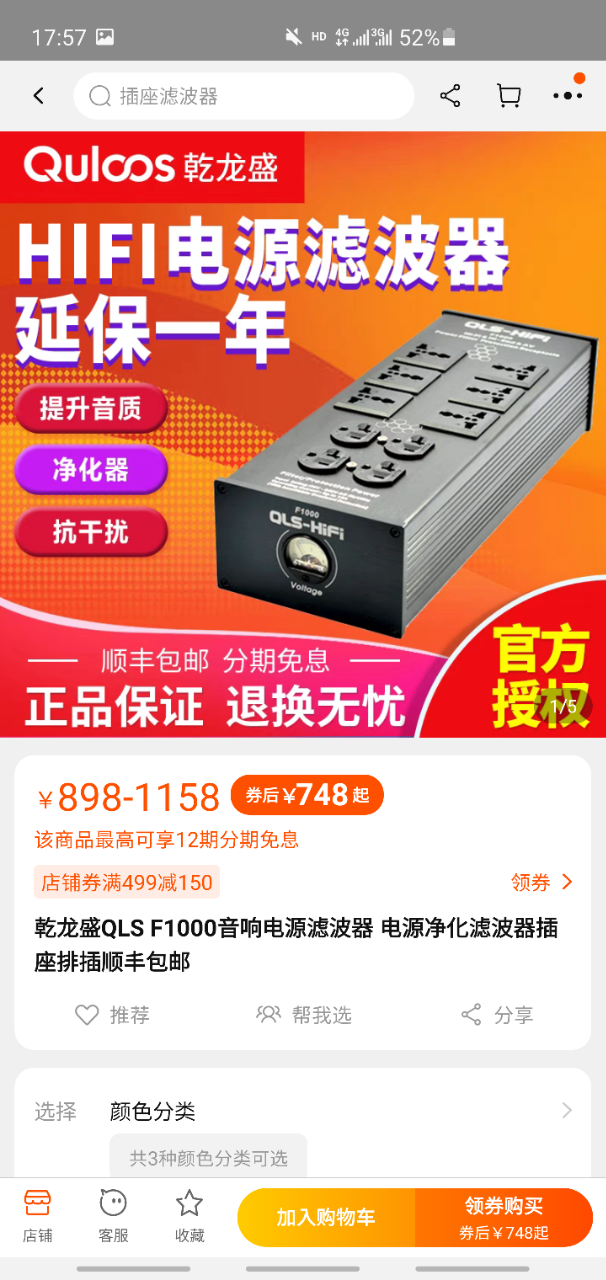Viewport: 606px width, 1280px height.
Task: Tap 领券购买 to buy with coupon
Action: coord(504,1217)
